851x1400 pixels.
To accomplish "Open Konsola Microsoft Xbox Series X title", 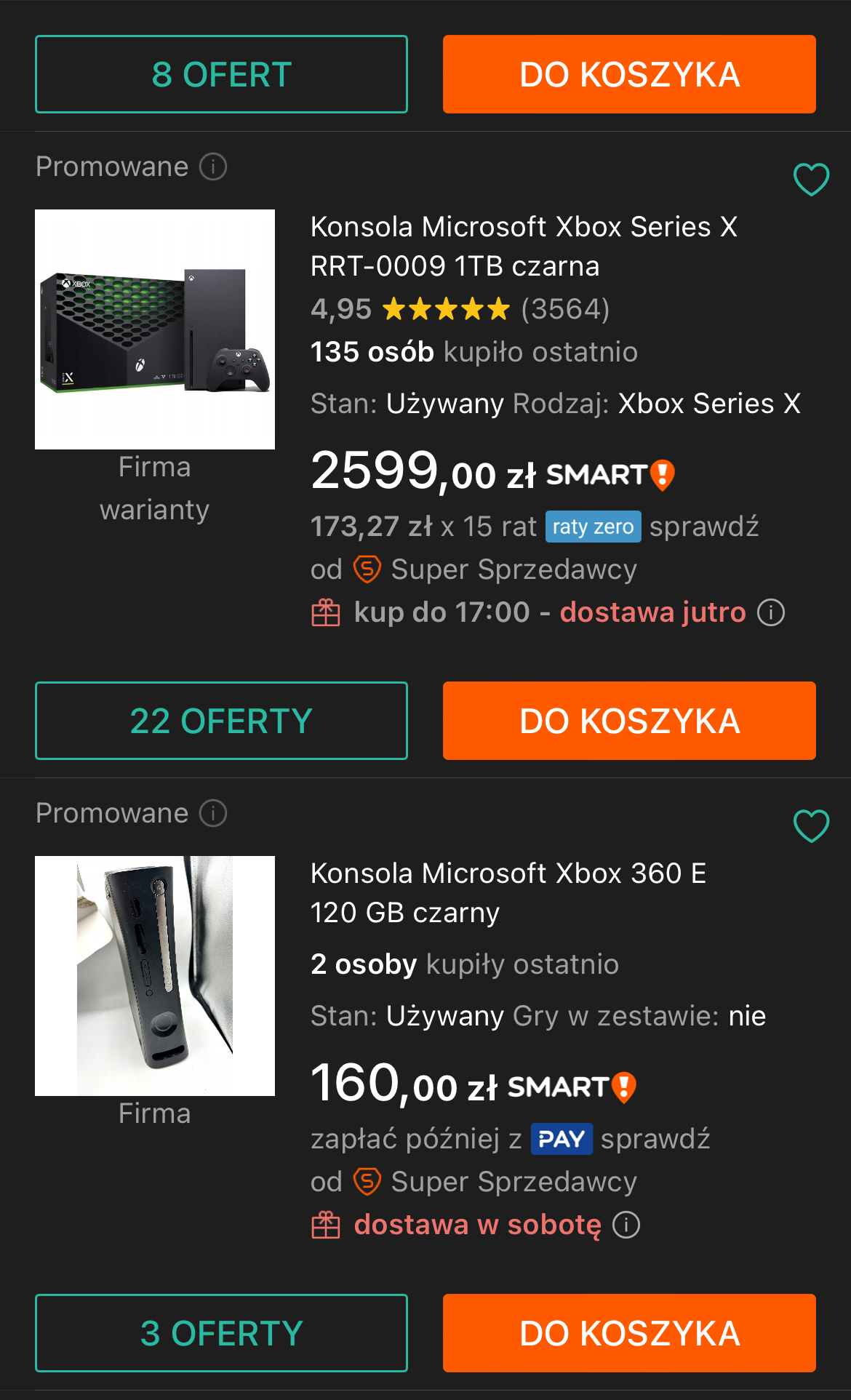I will [x=524, y=247].
